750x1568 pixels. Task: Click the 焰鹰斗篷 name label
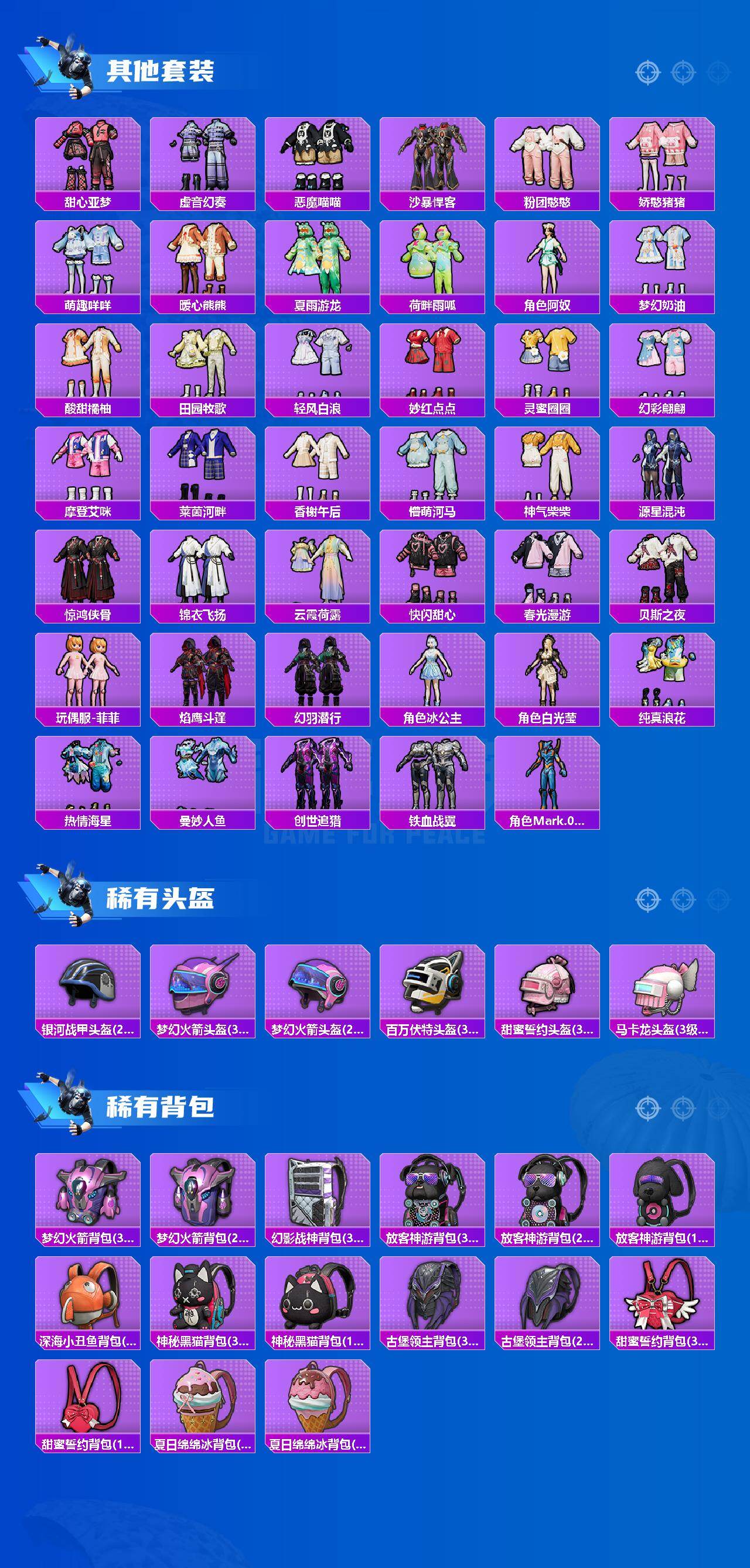point(203,718)
